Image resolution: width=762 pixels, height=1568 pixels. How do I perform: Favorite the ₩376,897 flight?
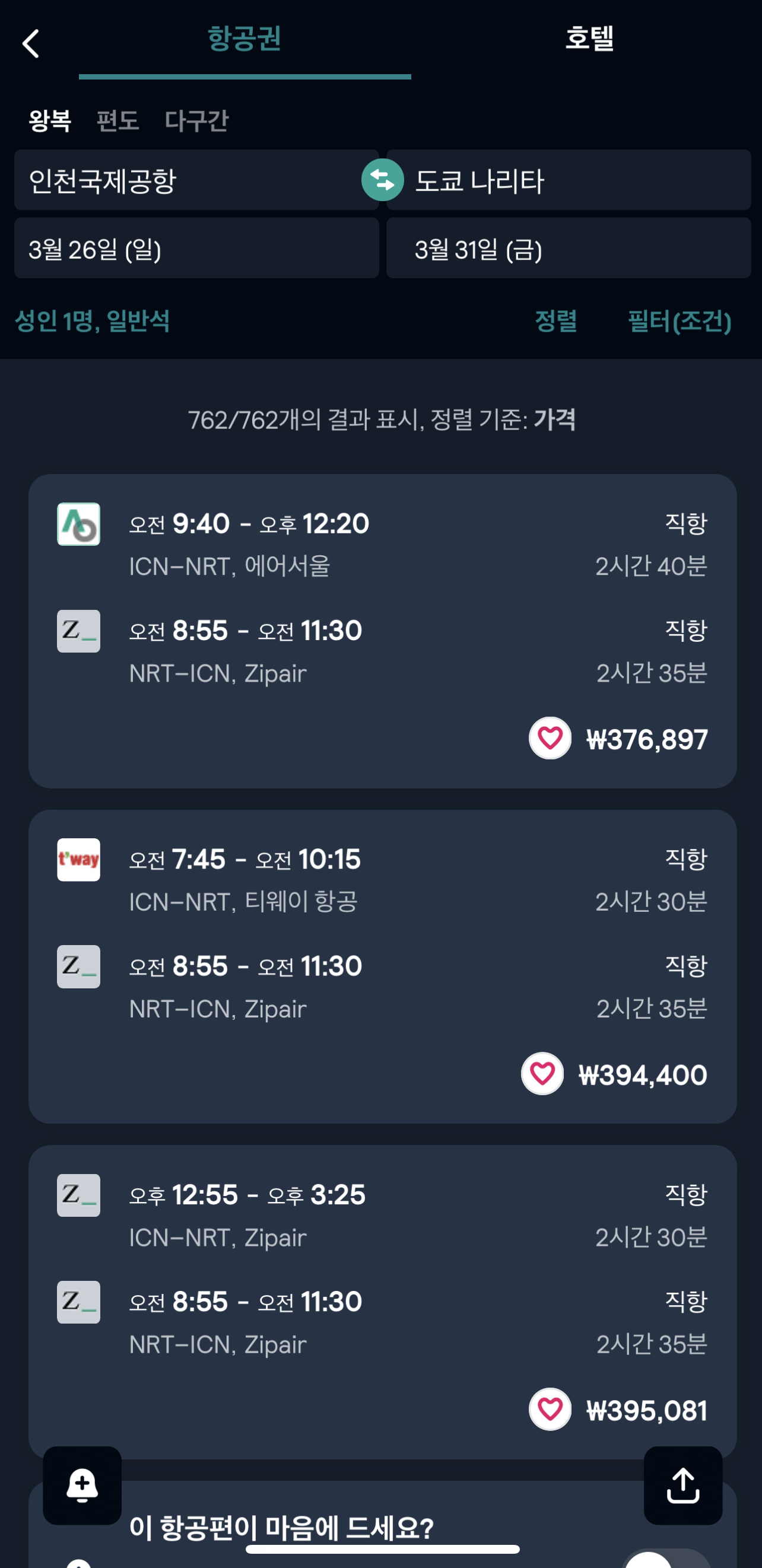[x=550, y=739]
